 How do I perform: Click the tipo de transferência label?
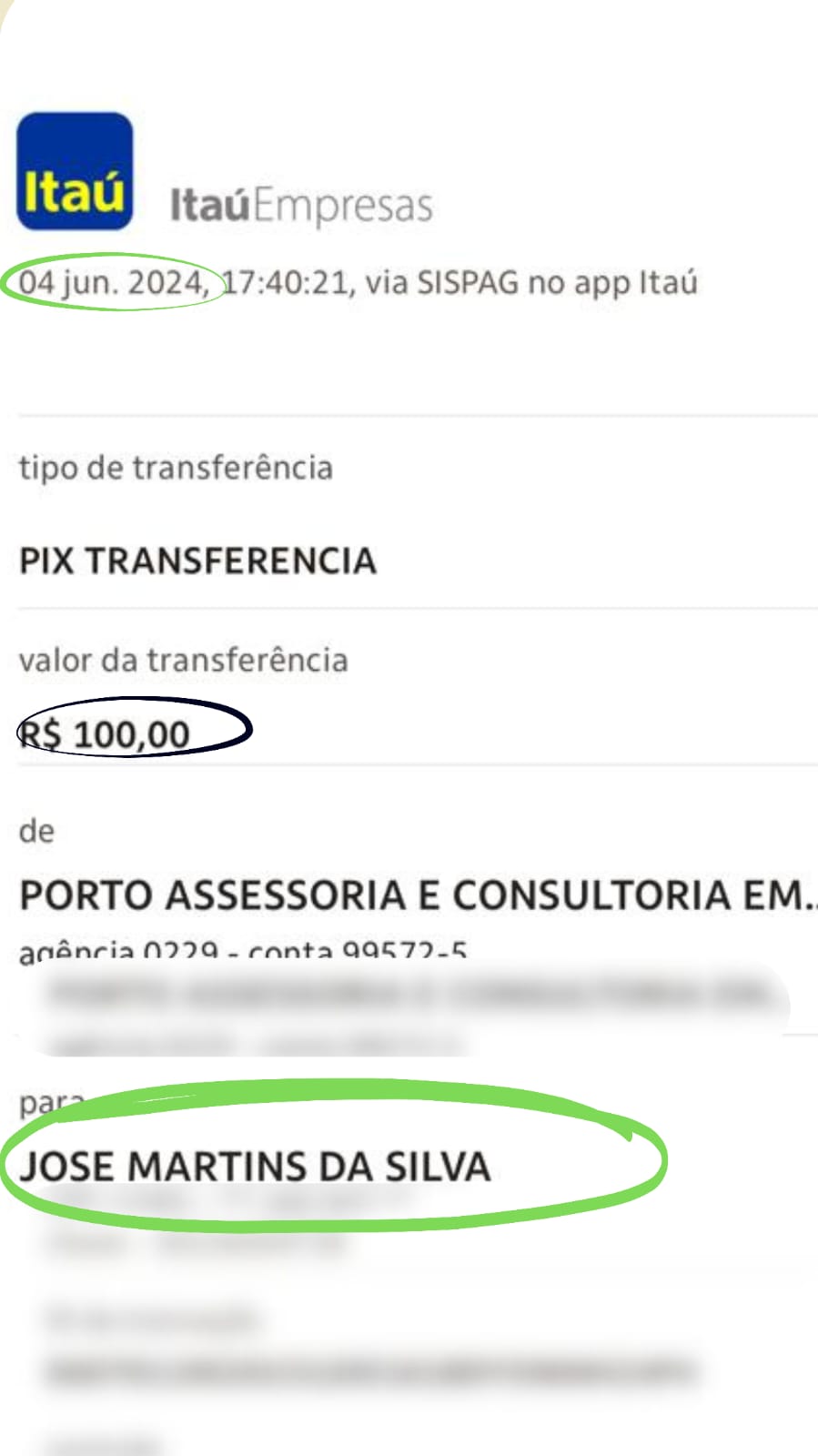[x=177, y=468]
